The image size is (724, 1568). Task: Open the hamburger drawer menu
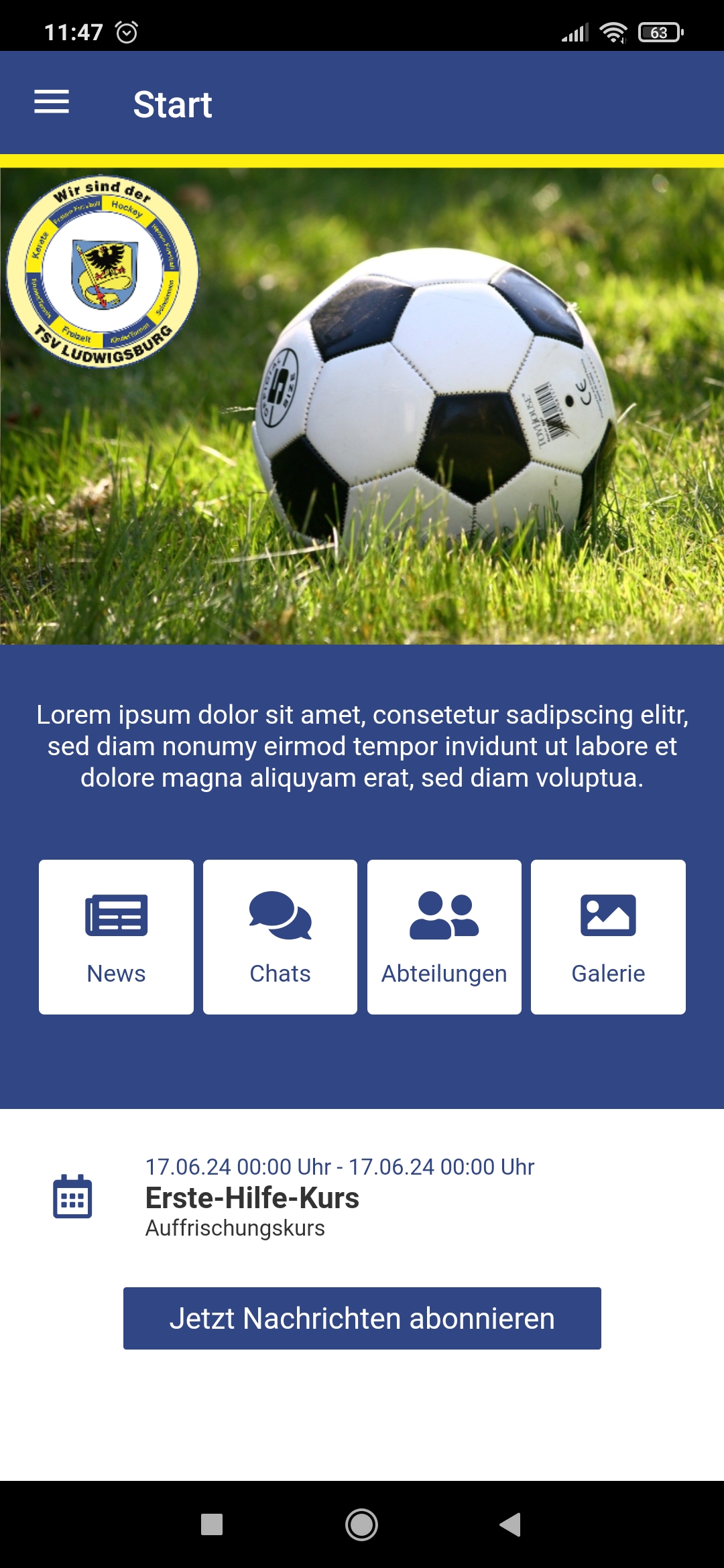pos(52,102)
